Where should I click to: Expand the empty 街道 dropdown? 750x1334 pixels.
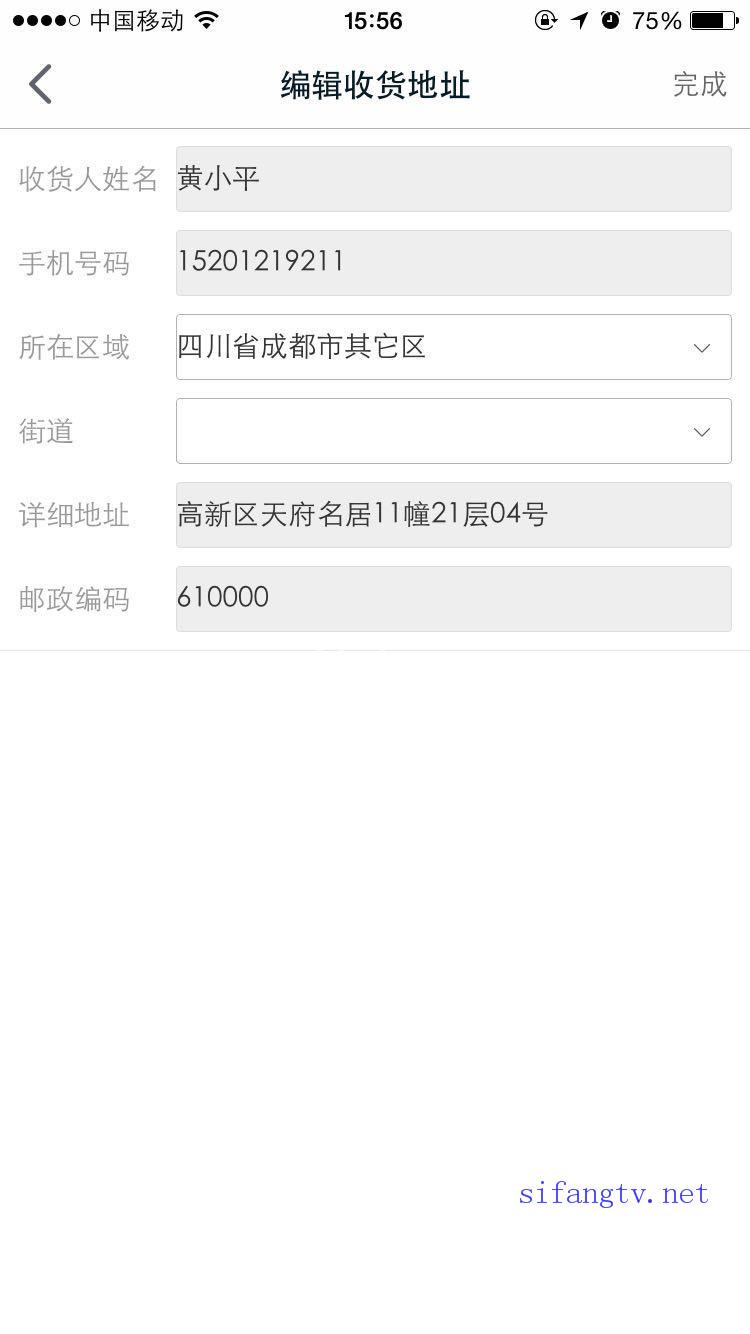453,431
